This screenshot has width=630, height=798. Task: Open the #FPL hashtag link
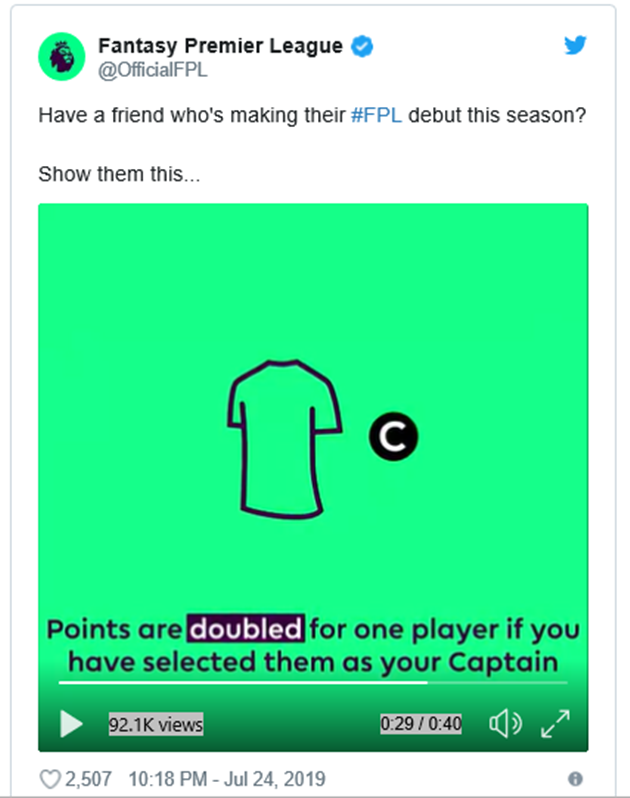tap(378, 116)
